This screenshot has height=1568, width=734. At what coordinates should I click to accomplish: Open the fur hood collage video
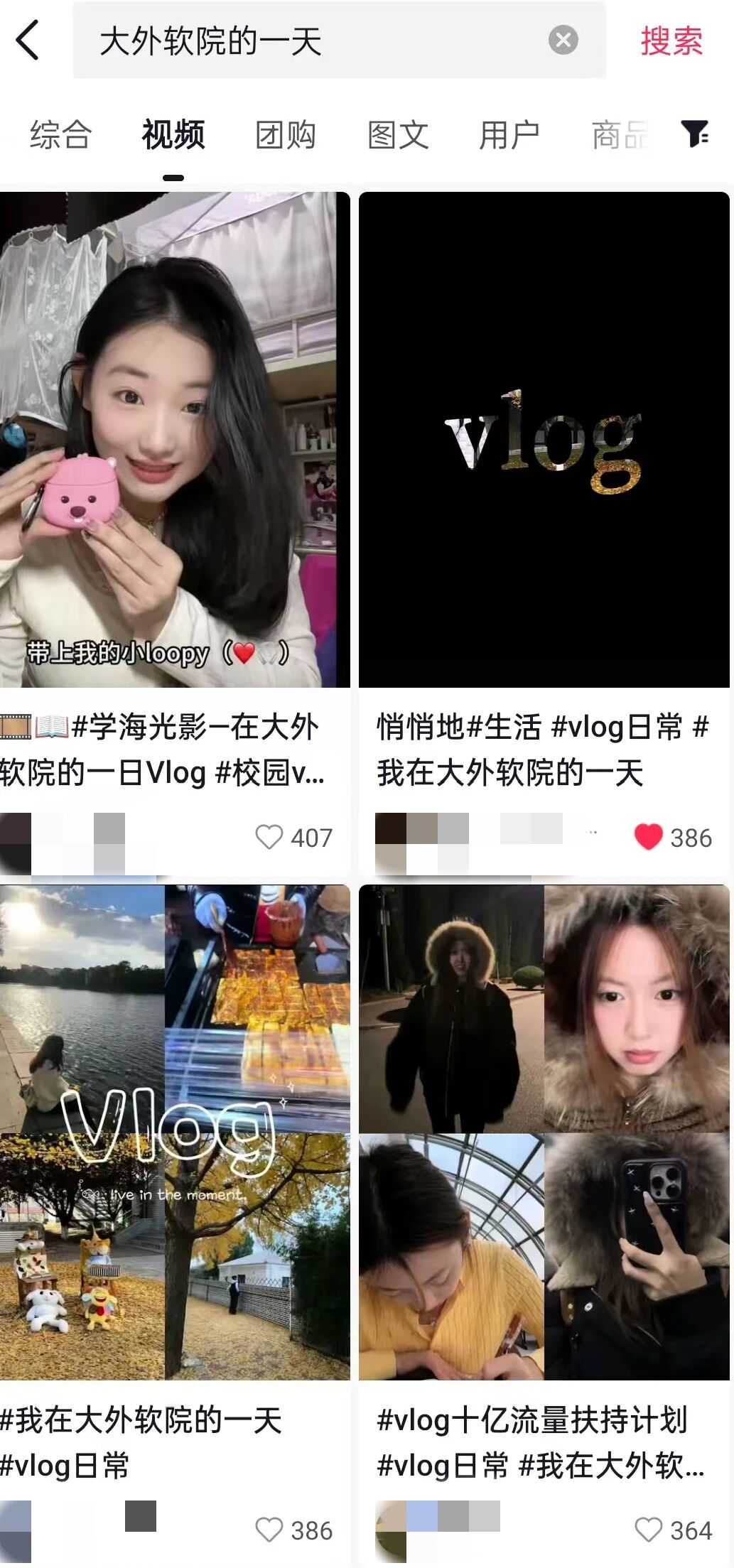coord(544,1132)
